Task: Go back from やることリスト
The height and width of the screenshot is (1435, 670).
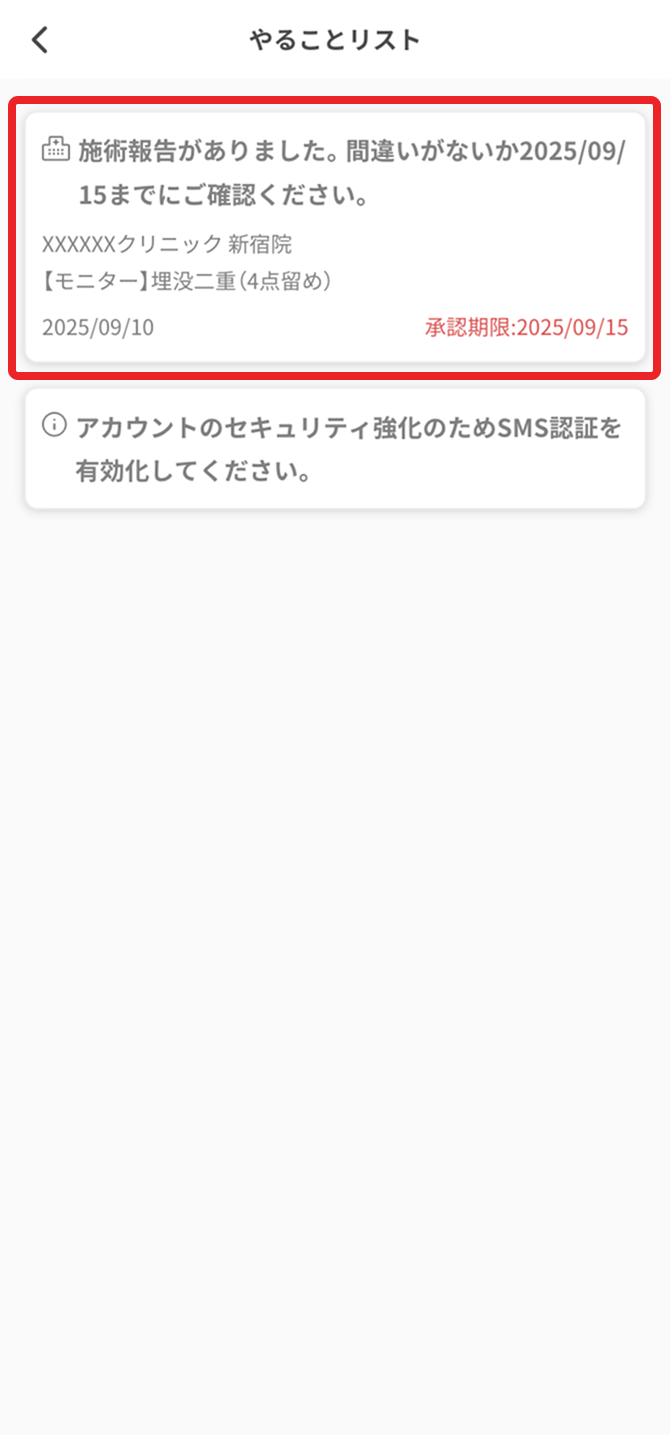Action: (40, 40)
